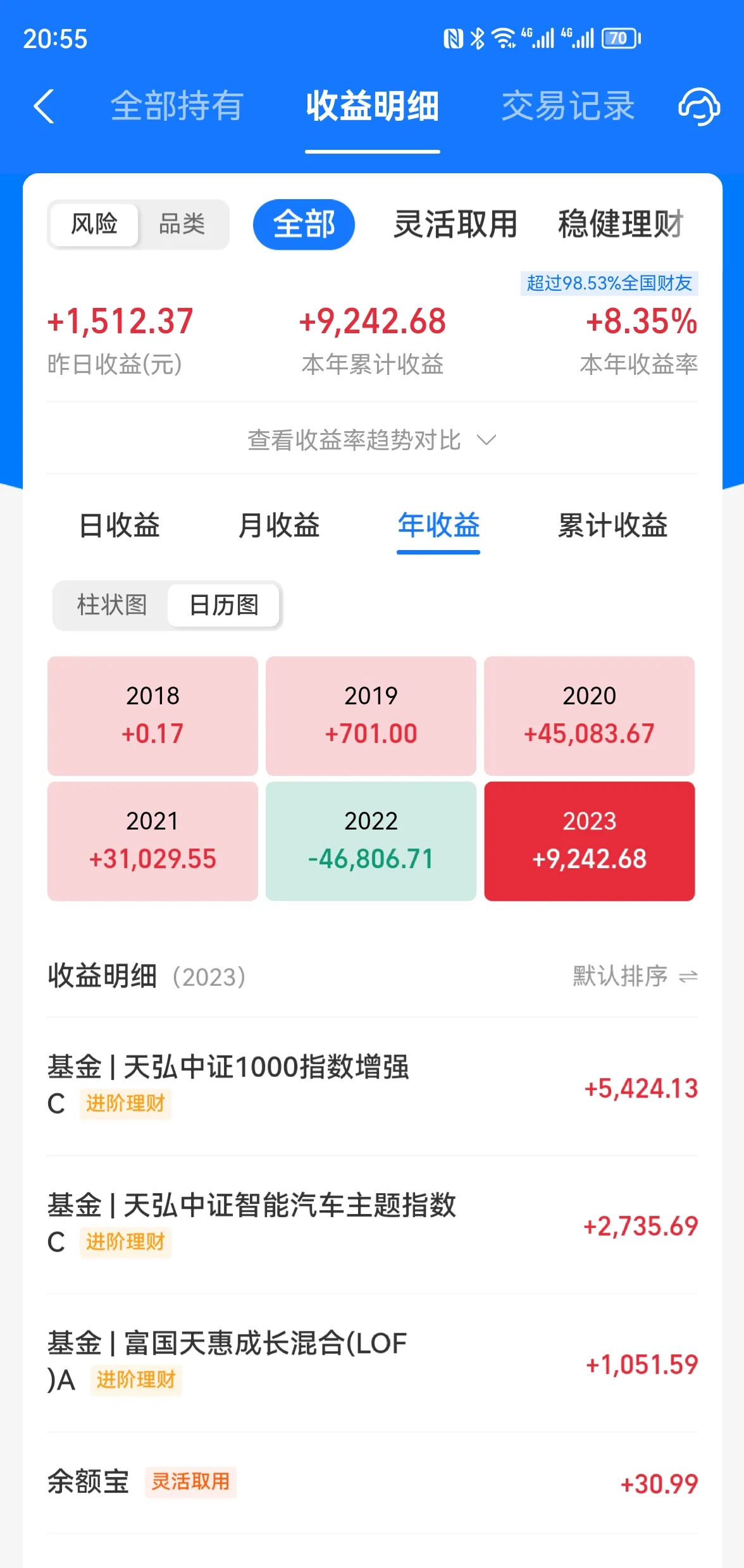Filter by 稳健理财
This screenshot has width=744, height=1568.
(620, 224)
